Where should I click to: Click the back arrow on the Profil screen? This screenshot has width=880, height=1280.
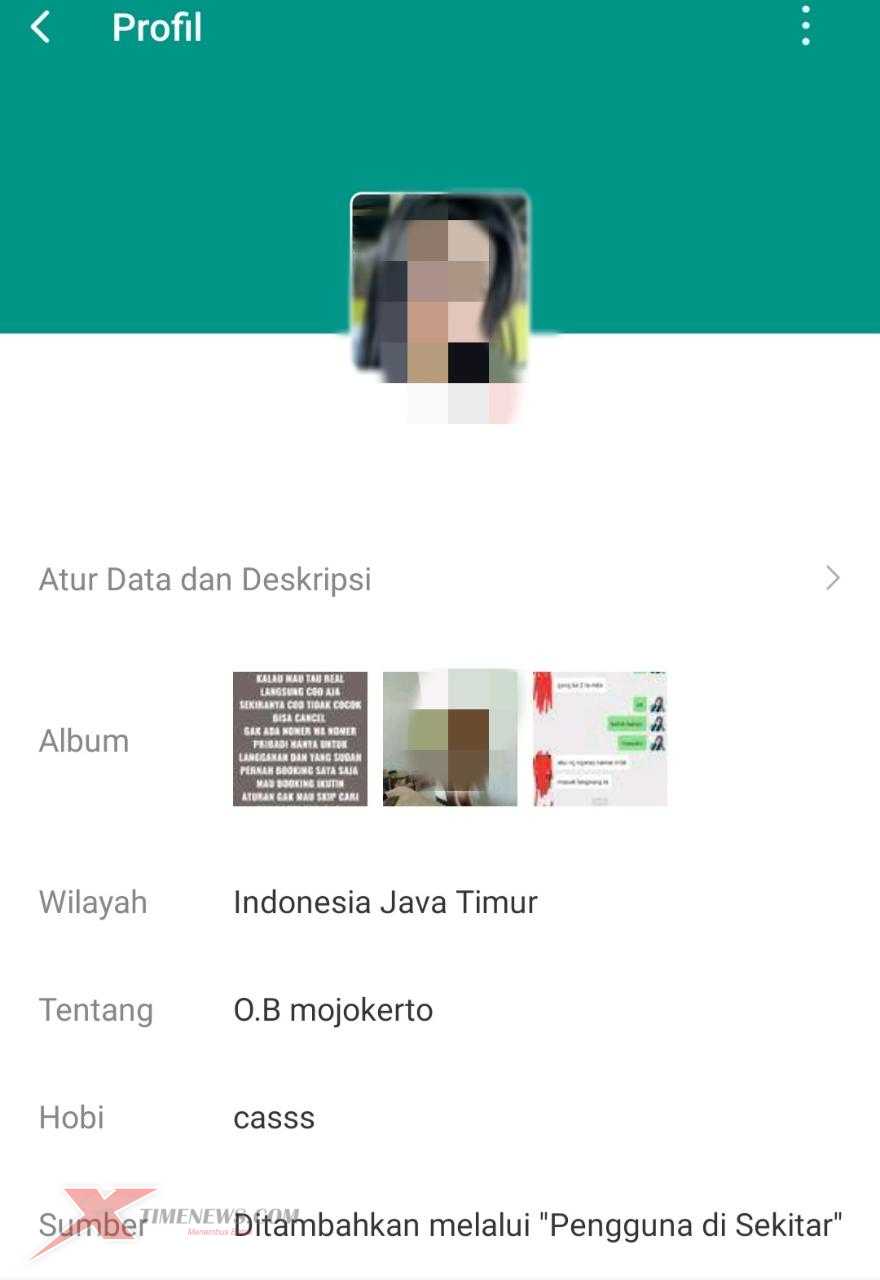pos(40,27)
